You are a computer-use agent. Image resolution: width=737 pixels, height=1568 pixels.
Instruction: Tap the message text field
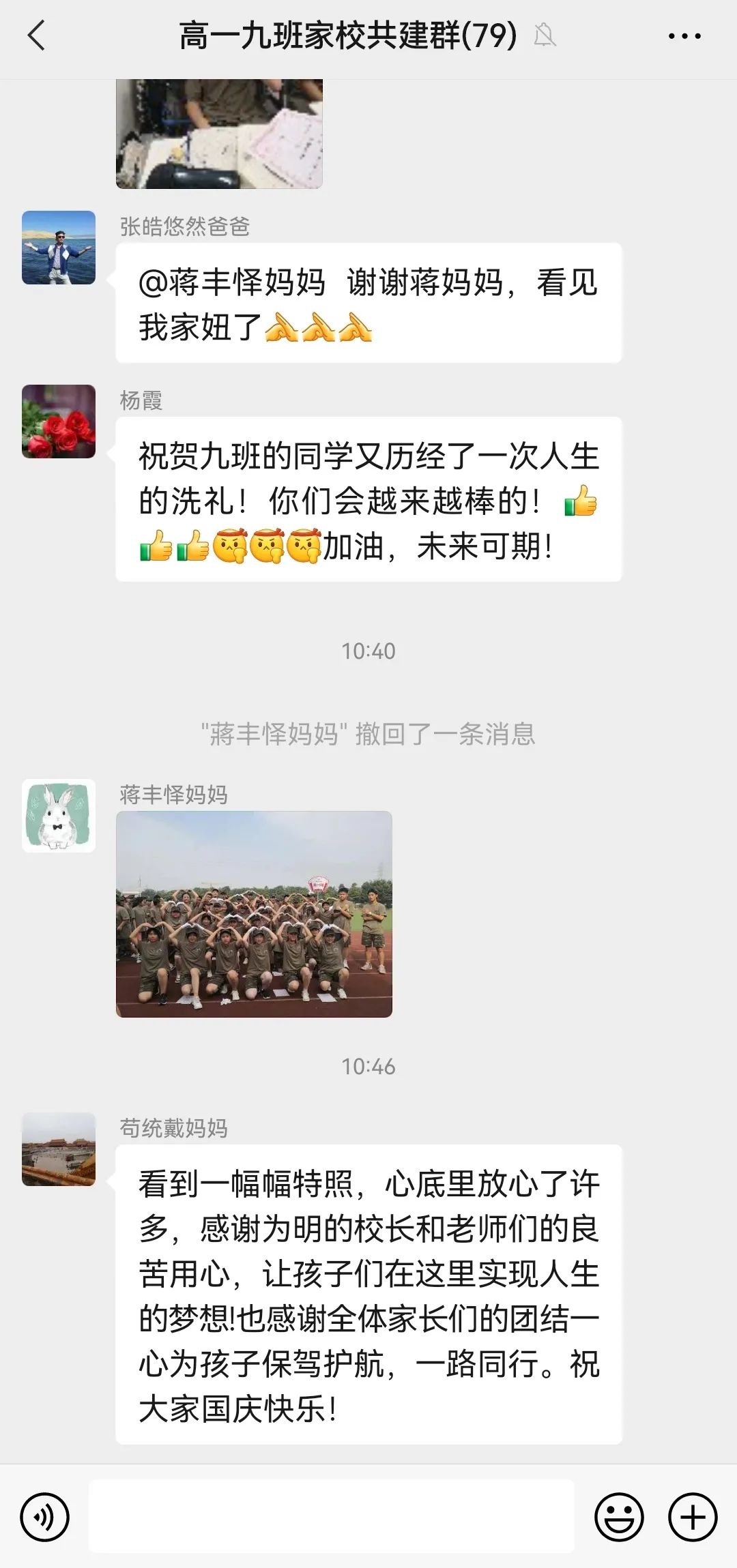click(x=332, y=1517)
